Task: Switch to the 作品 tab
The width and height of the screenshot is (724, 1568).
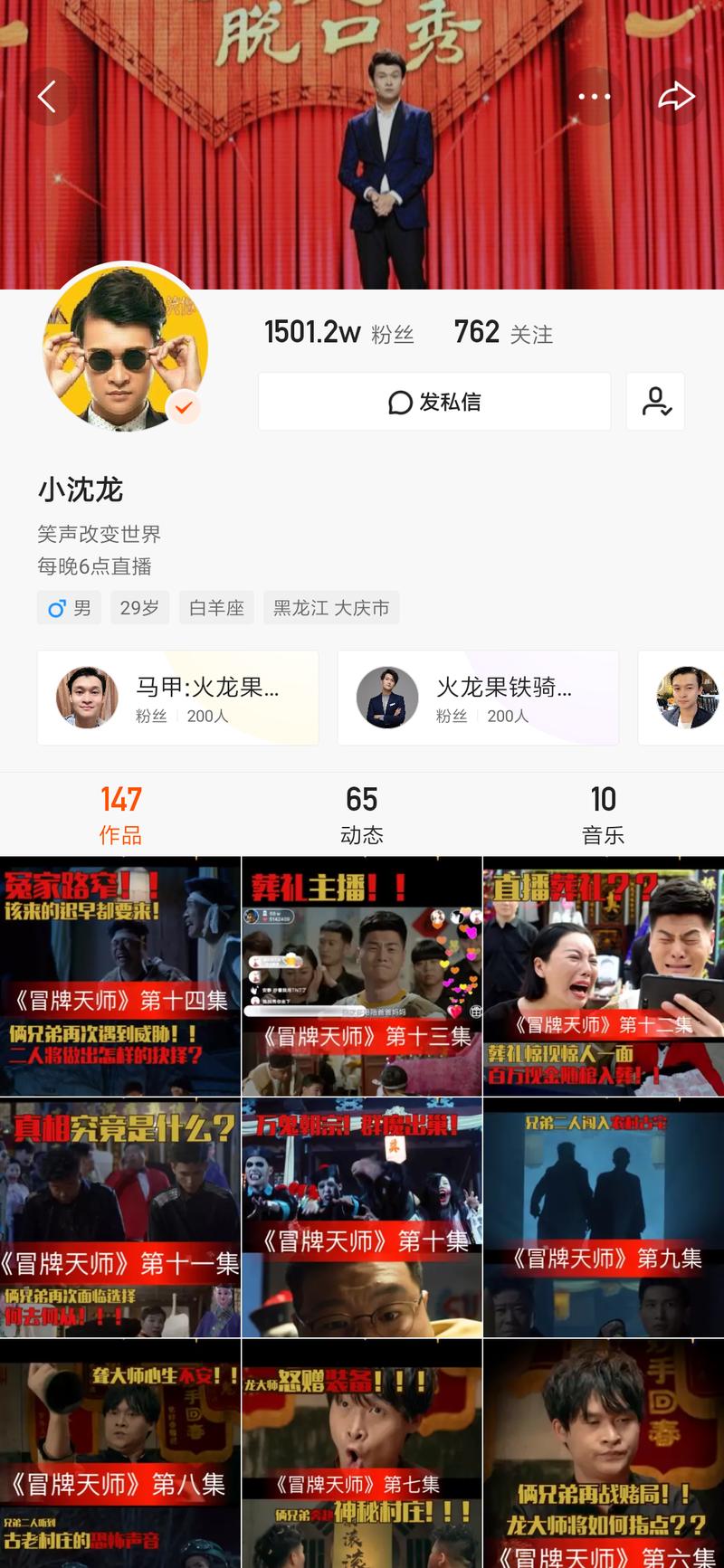Action: point(120,812)
